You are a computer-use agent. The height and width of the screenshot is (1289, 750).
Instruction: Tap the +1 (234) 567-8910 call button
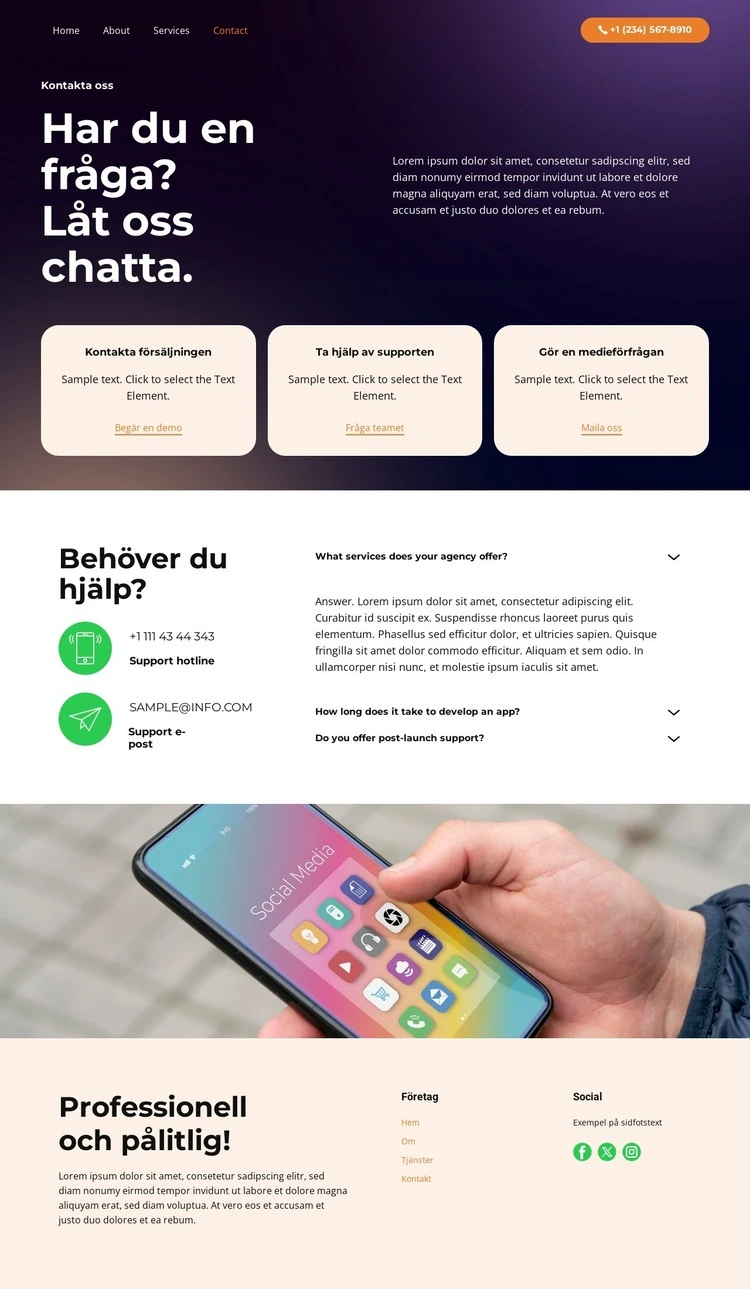645,30
